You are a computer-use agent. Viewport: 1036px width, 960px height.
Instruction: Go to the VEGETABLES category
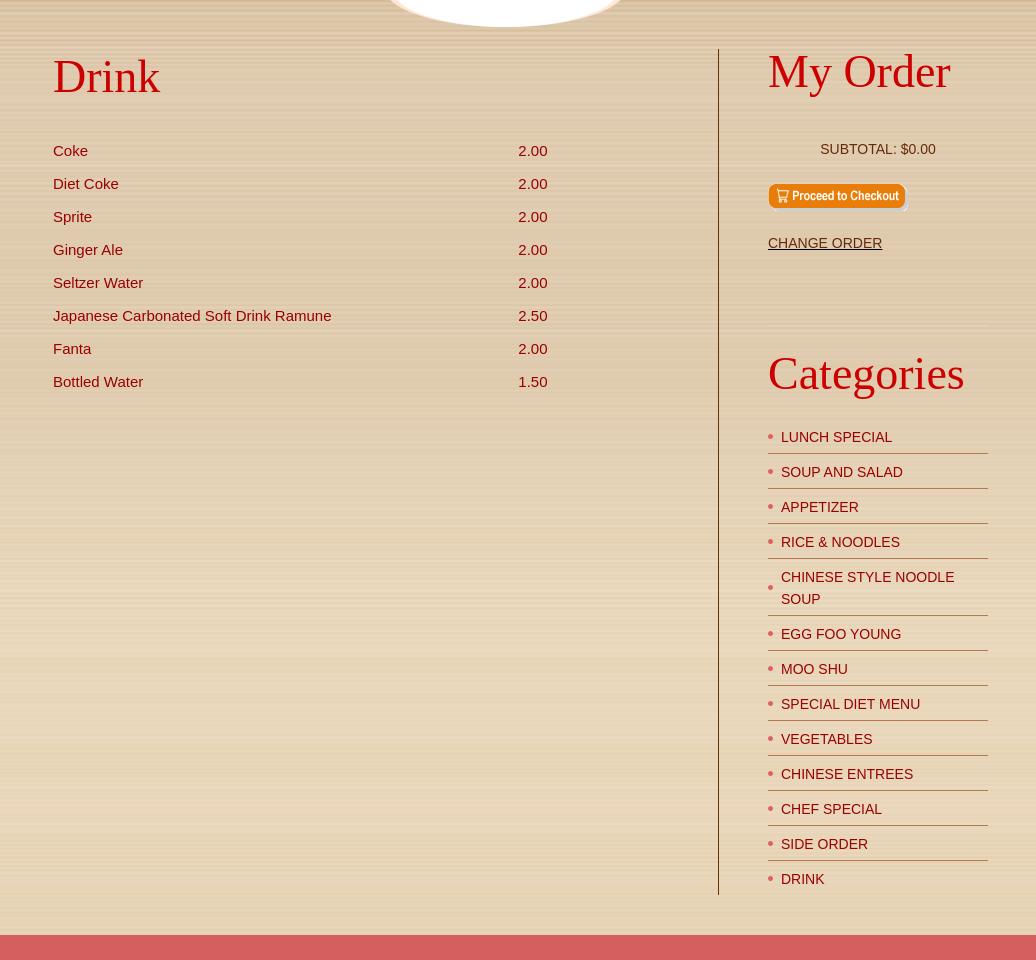[826, 739]
